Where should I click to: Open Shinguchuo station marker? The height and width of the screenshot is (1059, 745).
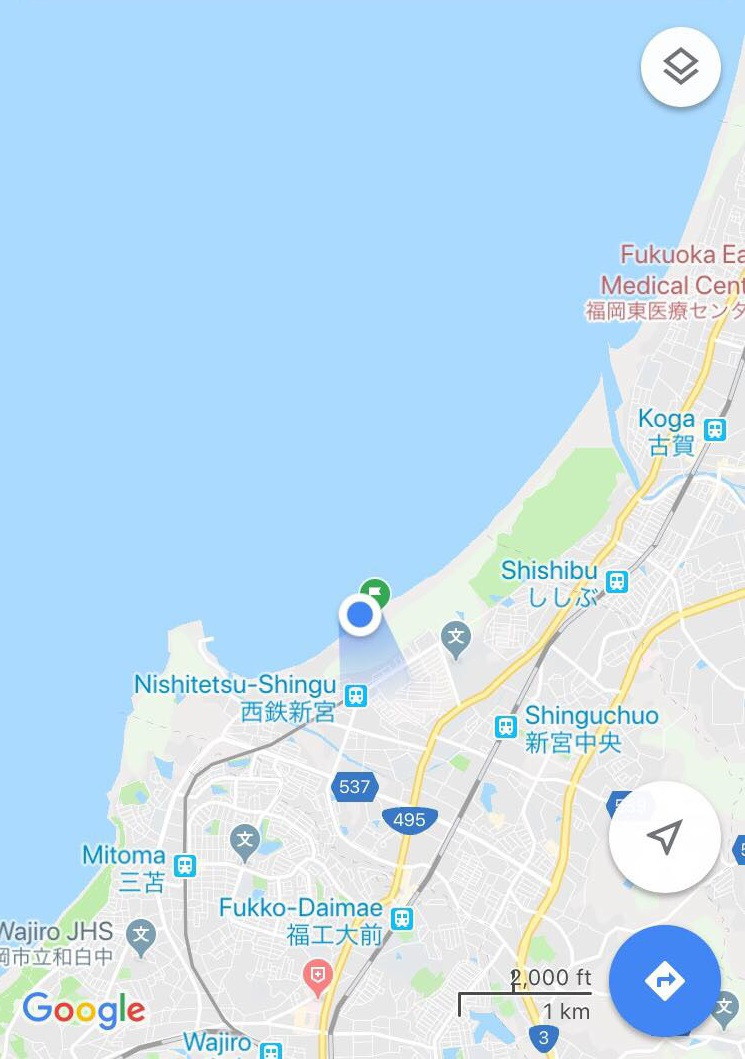[x=506, y=727]
